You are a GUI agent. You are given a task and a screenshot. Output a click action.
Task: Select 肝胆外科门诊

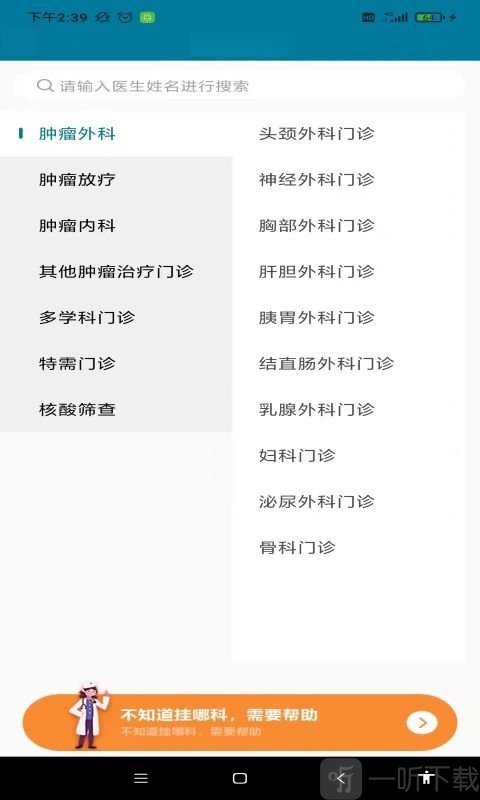click(349, 271)
